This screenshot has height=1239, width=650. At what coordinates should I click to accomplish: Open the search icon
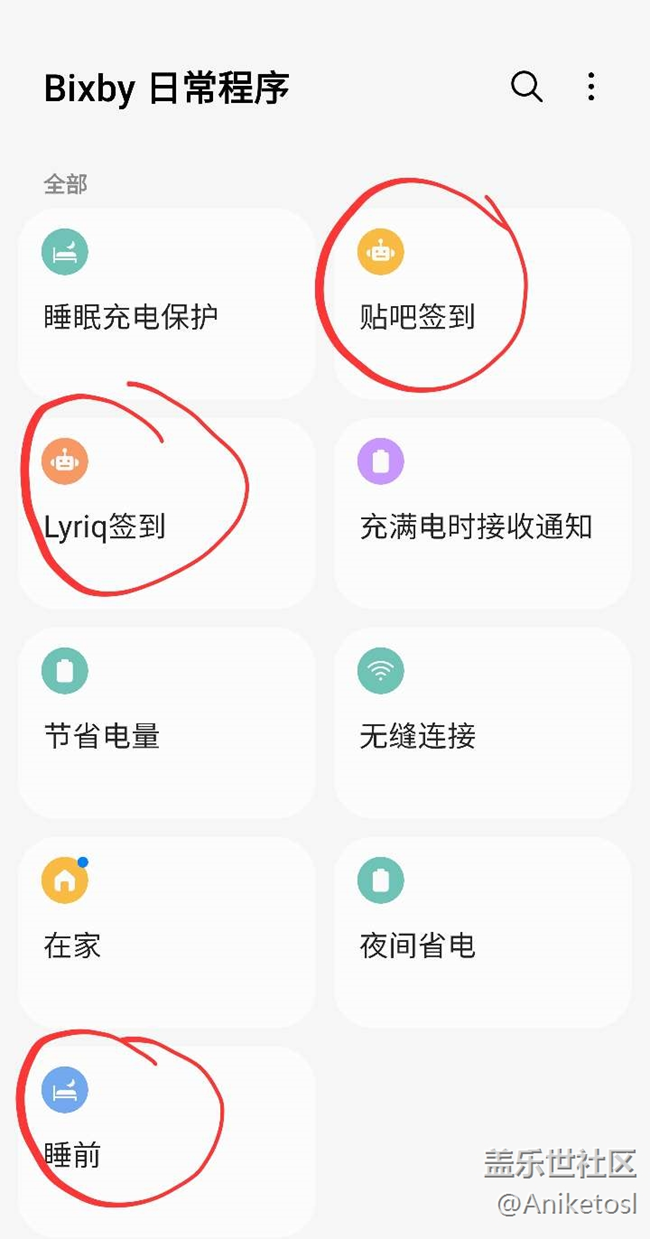tap(526, 87)
